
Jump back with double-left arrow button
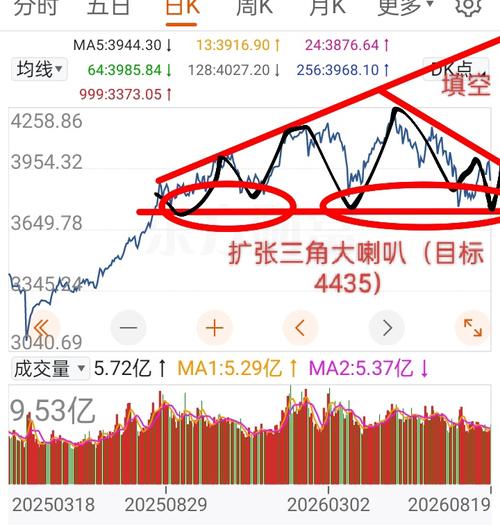(42, 328)
